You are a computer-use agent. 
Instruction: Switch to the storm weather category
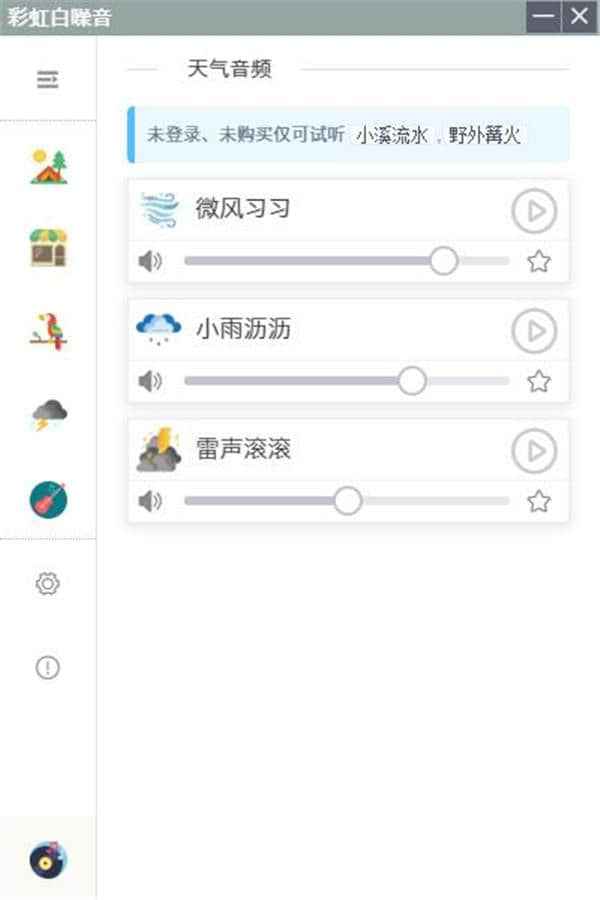tap(48, 414)
